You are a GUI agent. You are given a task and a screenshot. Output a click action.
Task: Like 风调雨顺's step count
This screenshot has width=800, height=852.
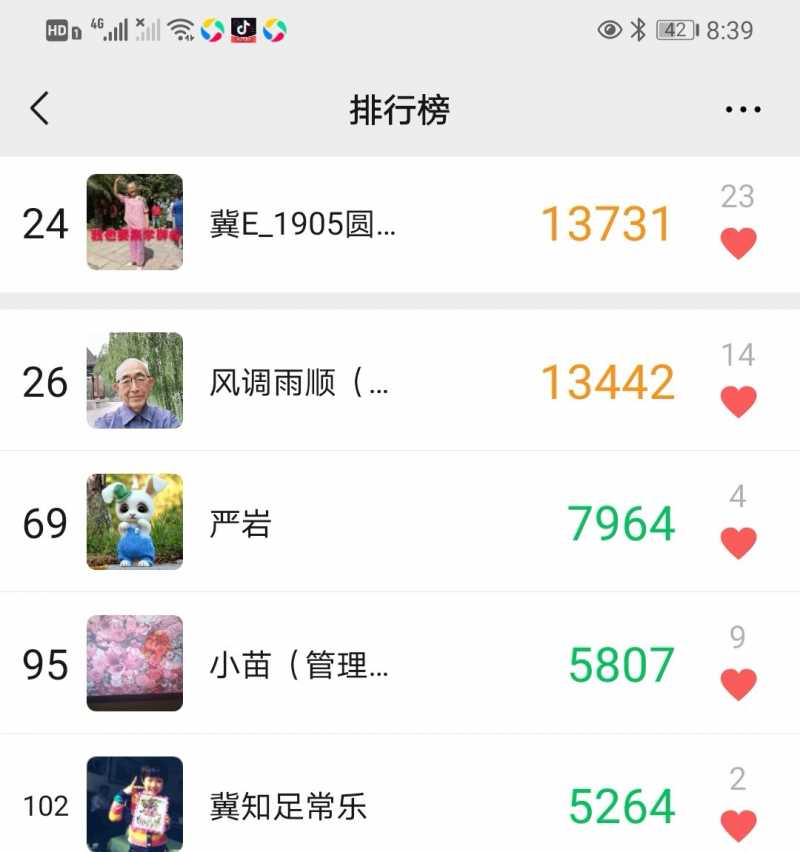tap(738, 401)
